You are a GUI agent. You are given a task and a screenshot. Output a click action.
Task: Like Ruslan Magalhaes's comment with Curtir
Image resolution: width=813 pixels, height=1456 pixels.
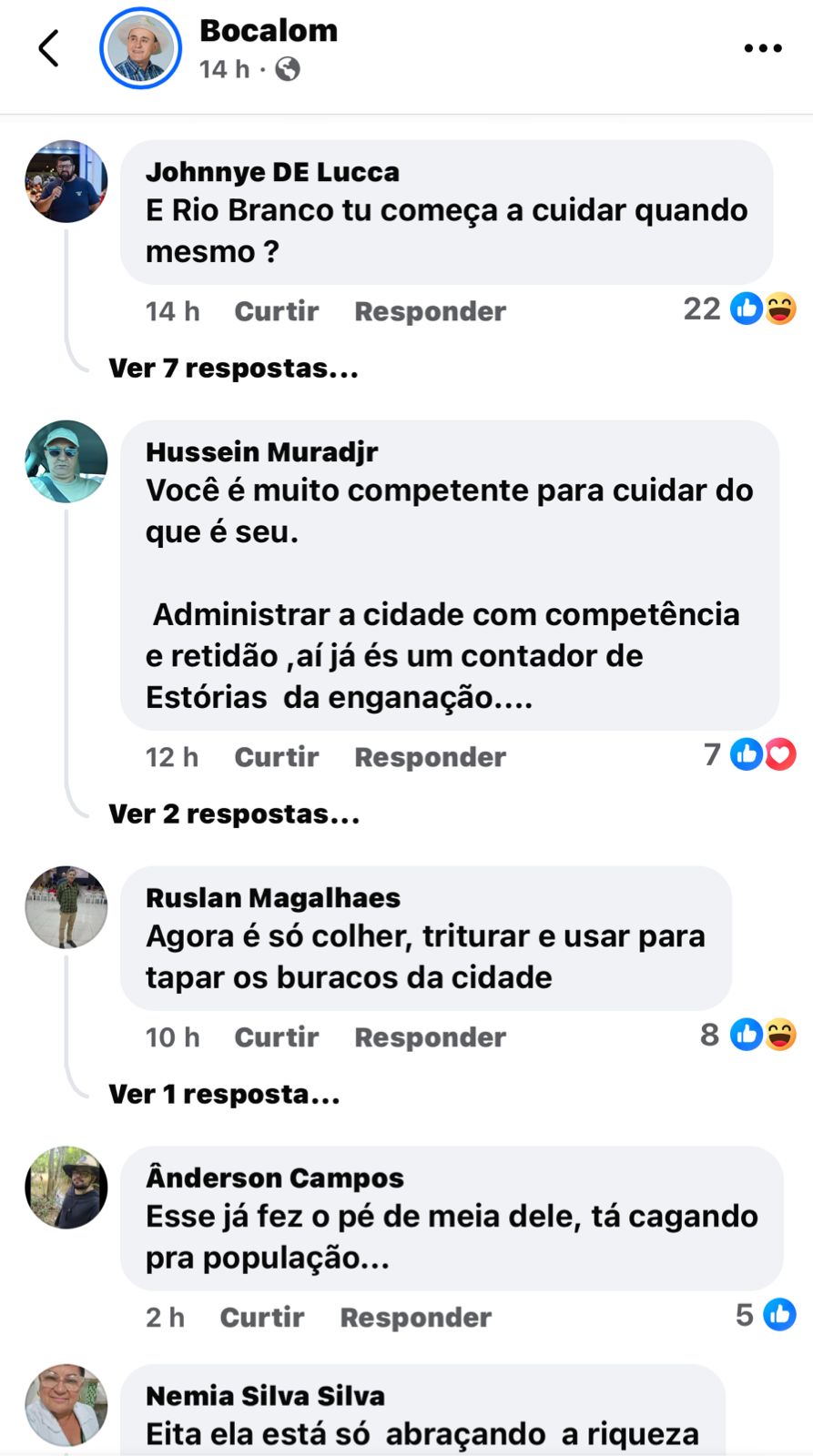pos(276,1037)
